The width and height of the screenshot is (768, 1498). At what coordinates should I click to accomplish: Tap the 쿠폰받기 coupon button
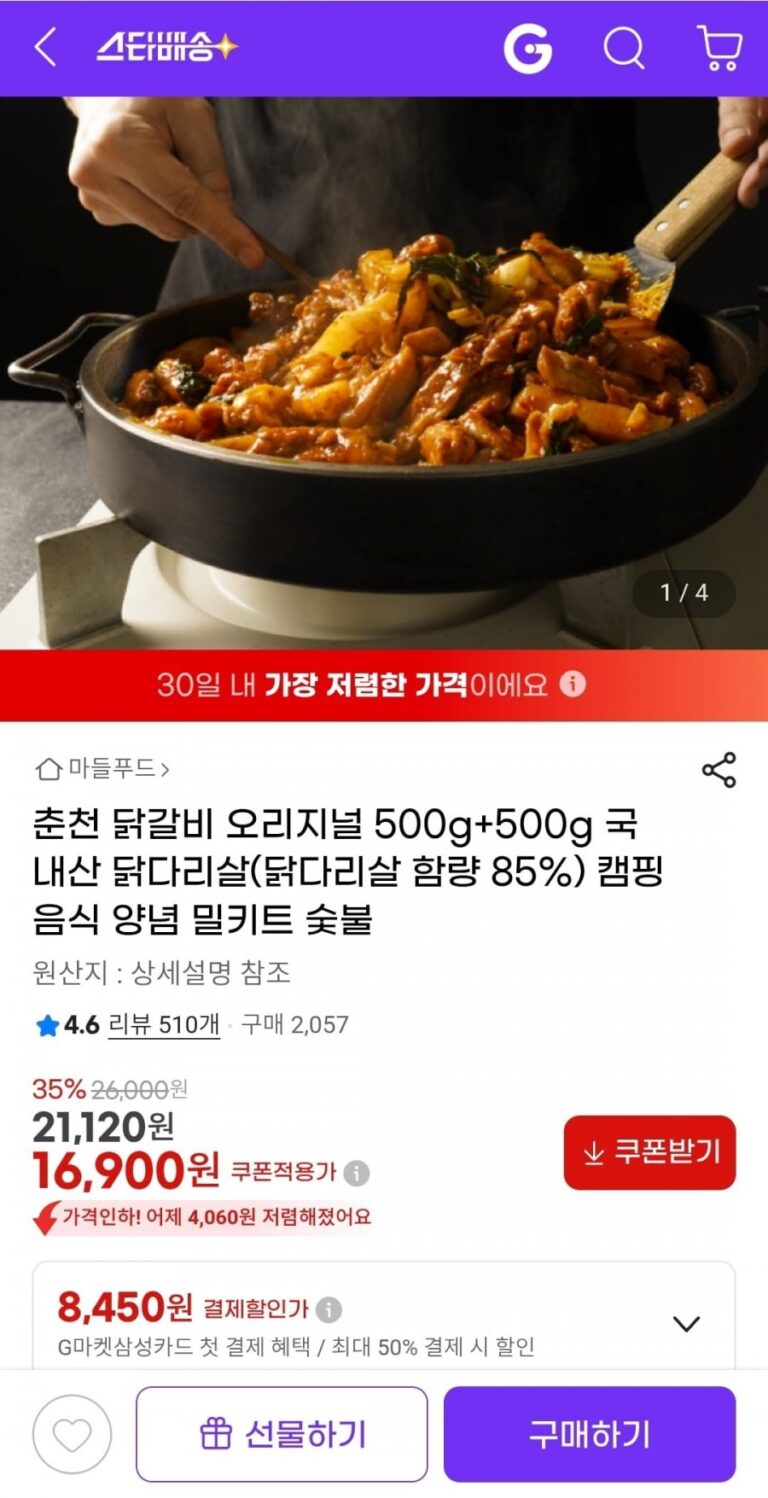[x=649, y=1152]
